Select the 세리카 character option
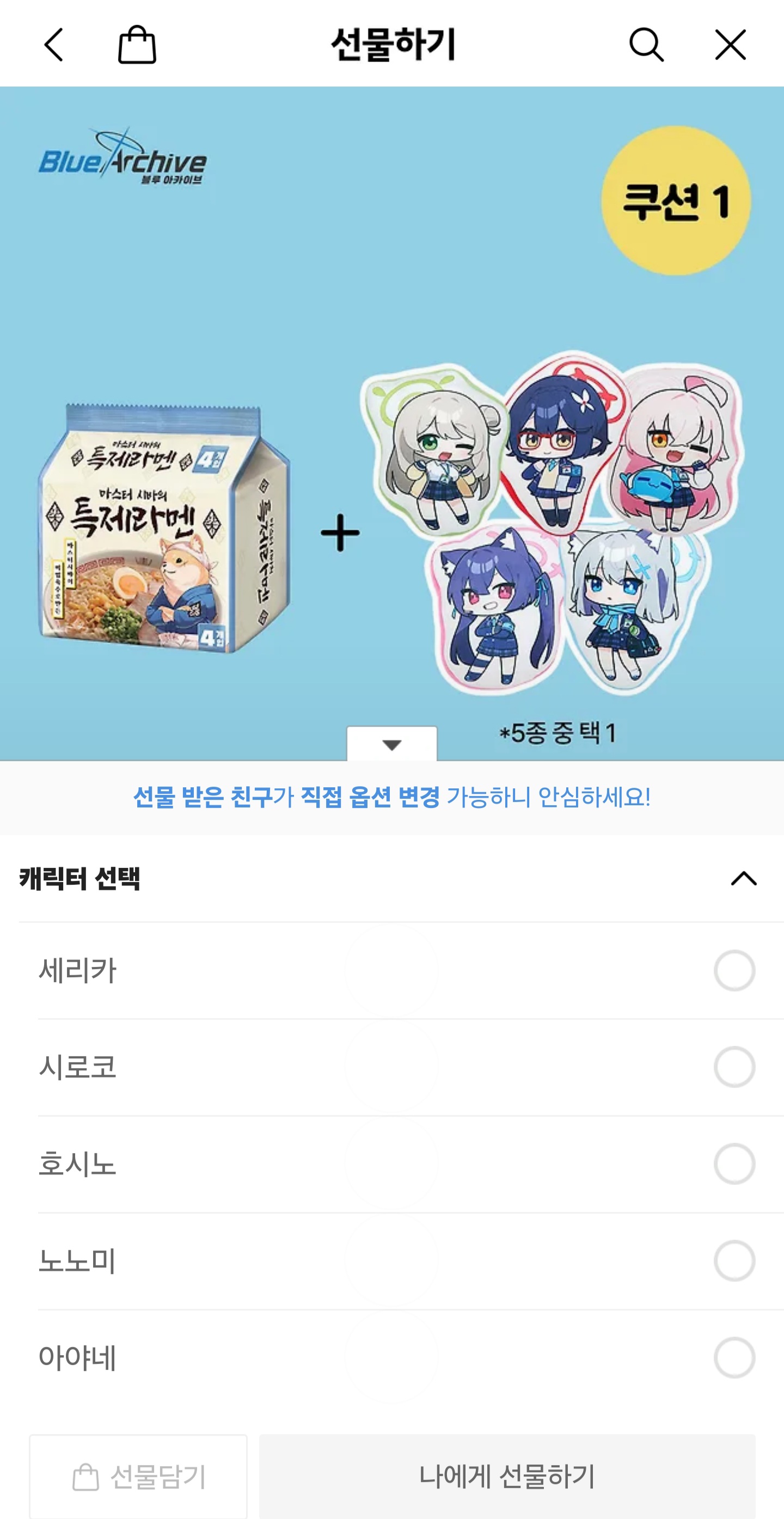784x1519 pixels. (734, 970)
